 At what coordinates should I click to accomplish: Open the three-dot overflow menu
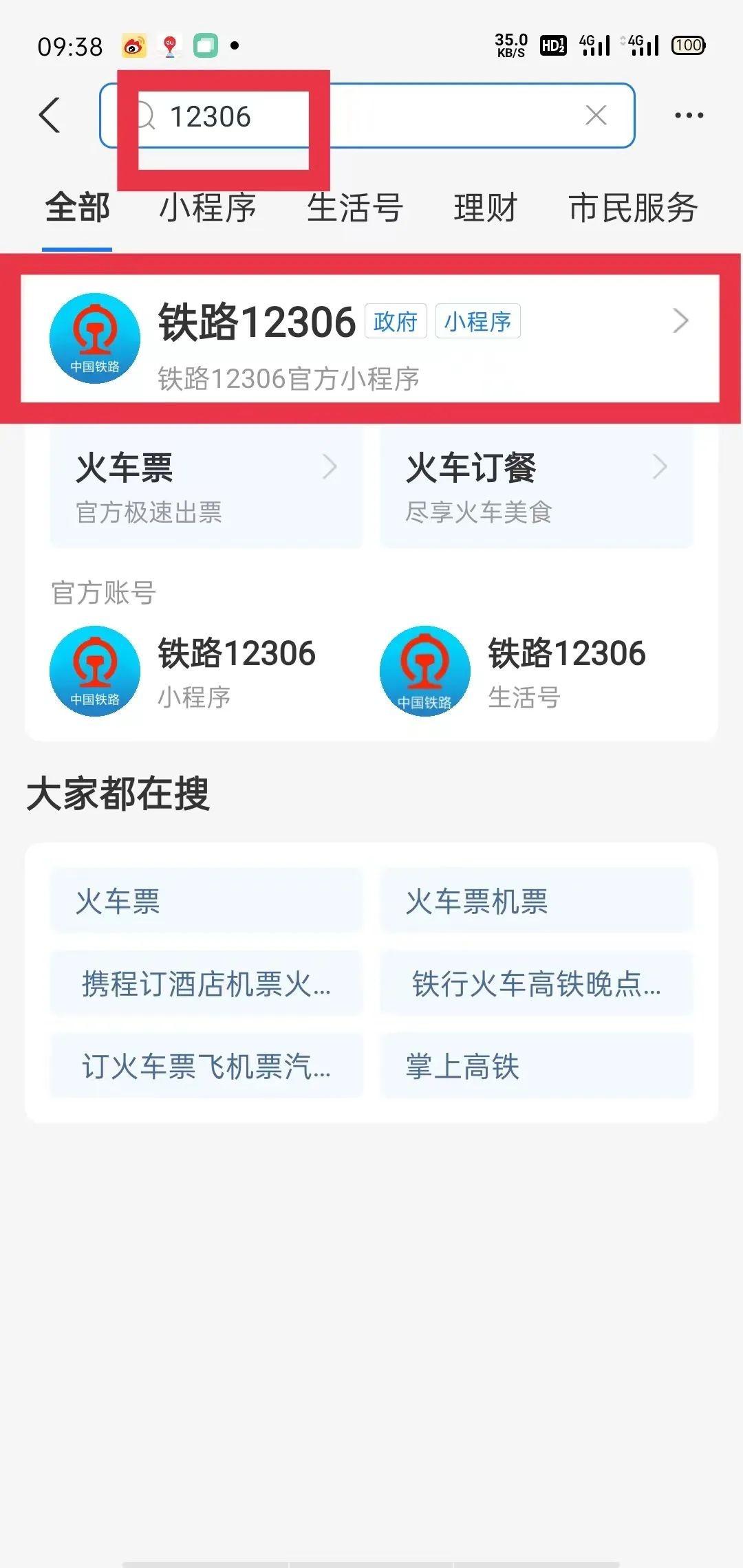(x=689, y=115)
